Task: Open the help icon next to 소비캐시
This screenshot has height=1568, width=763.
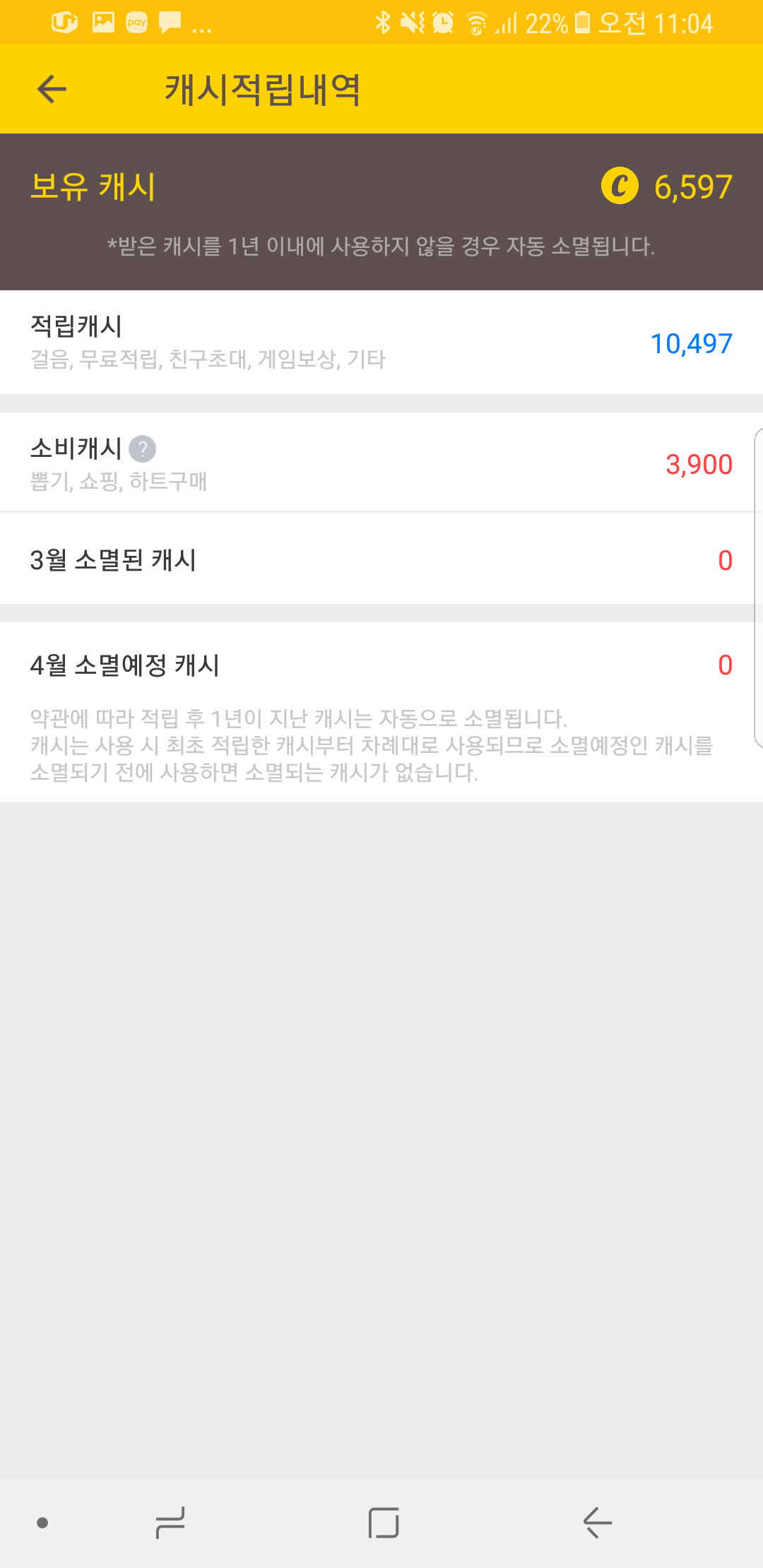Action: point(143,449)
